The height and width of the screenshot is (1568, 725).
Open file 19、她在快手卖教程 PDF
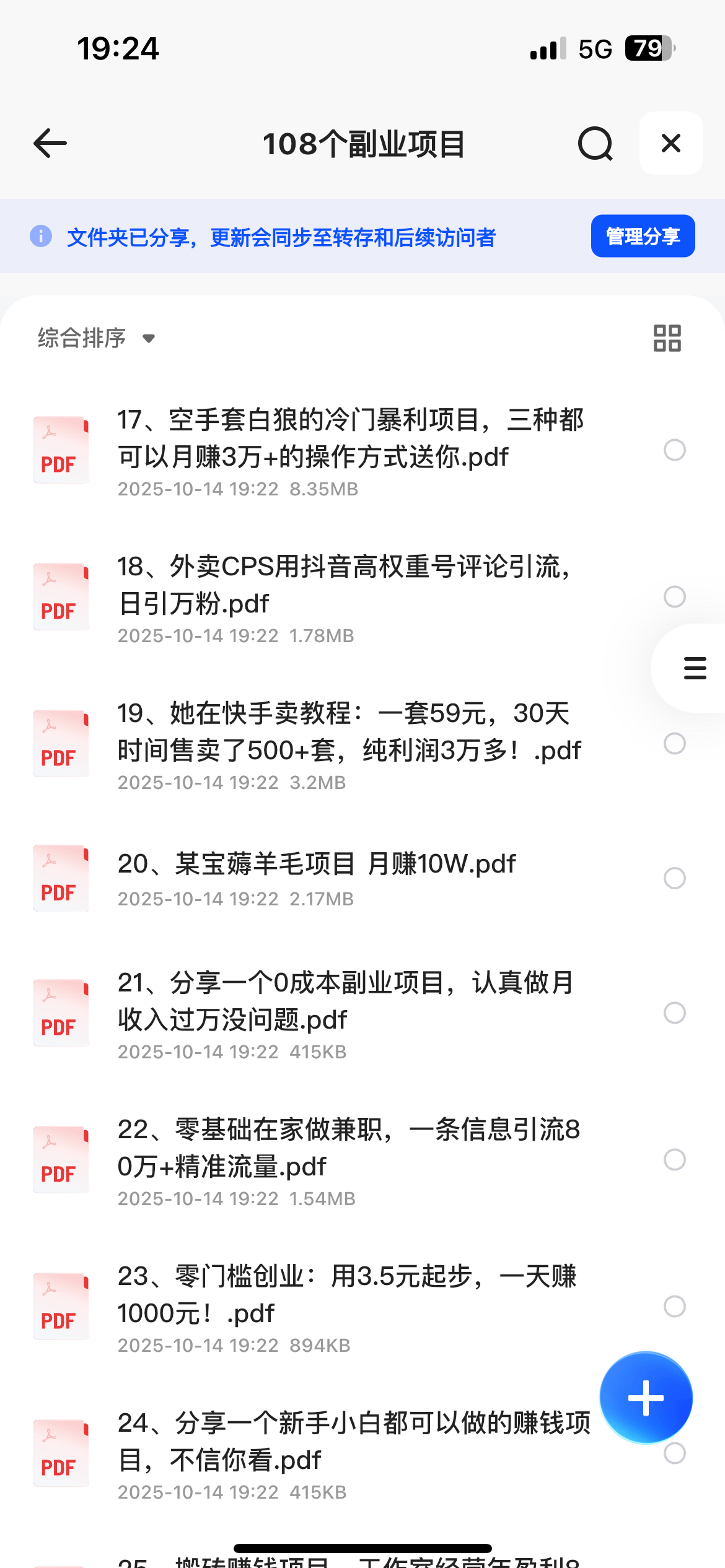tap(350, 732)
